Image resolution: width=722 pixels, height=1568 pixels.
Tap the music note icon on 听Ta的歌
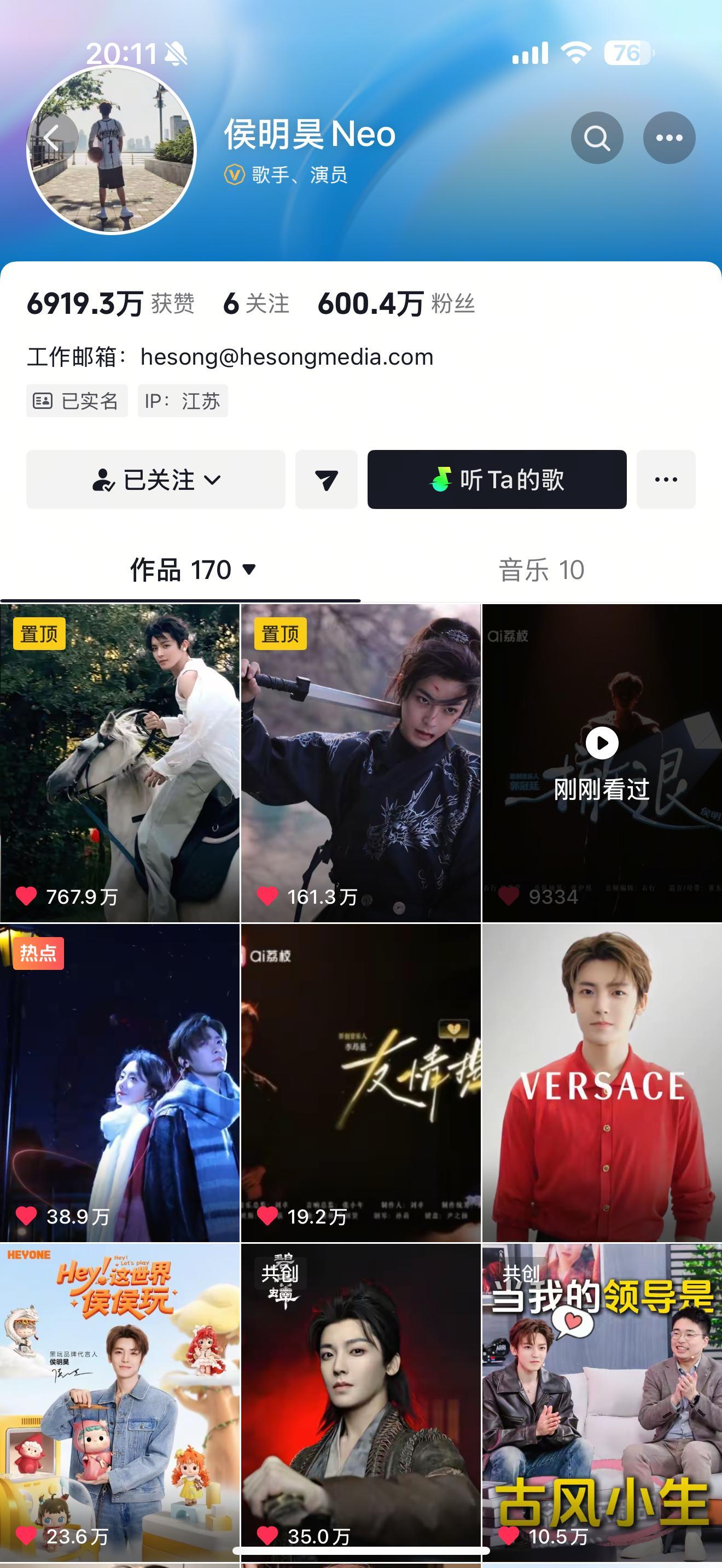point(441,480)
